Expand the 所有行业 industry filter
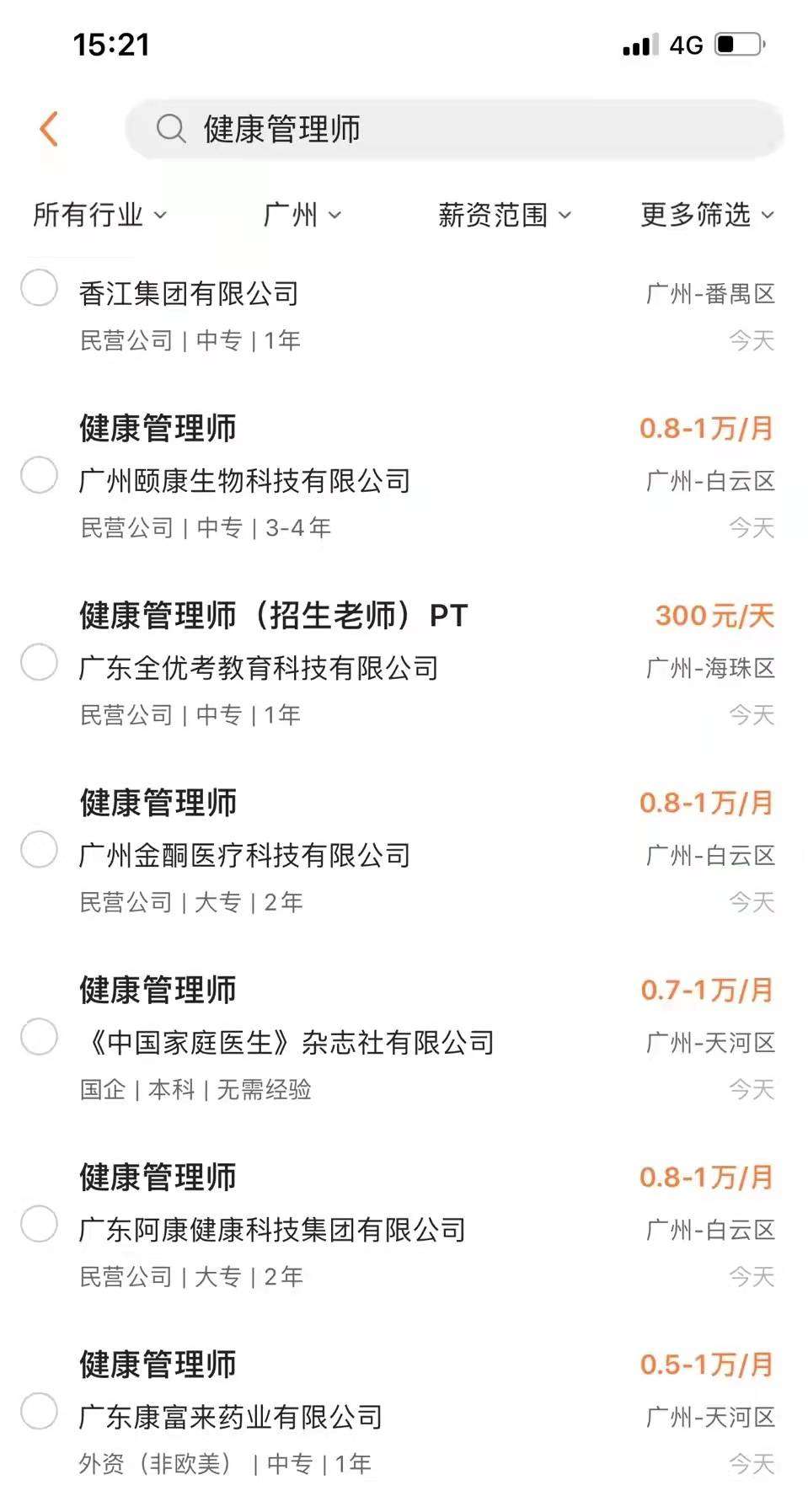The image size is (808, 1512). (99, 216)
